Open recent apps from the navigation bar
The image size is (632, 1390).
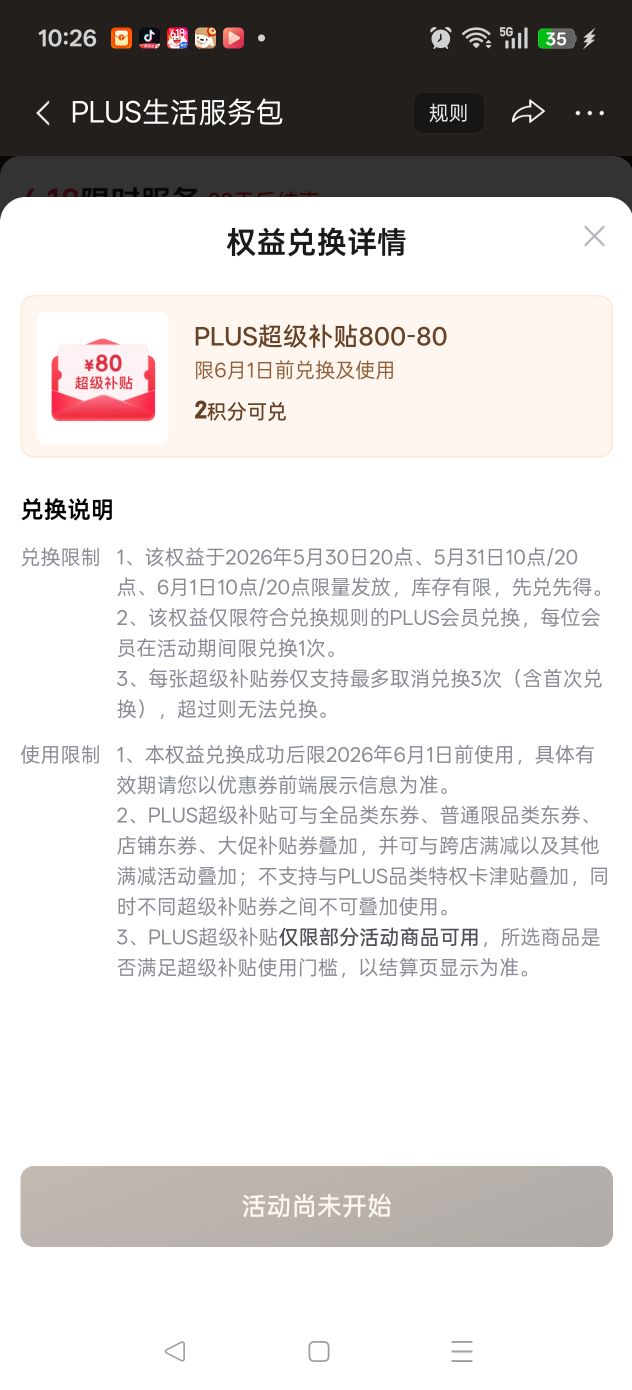[461, 1352]
